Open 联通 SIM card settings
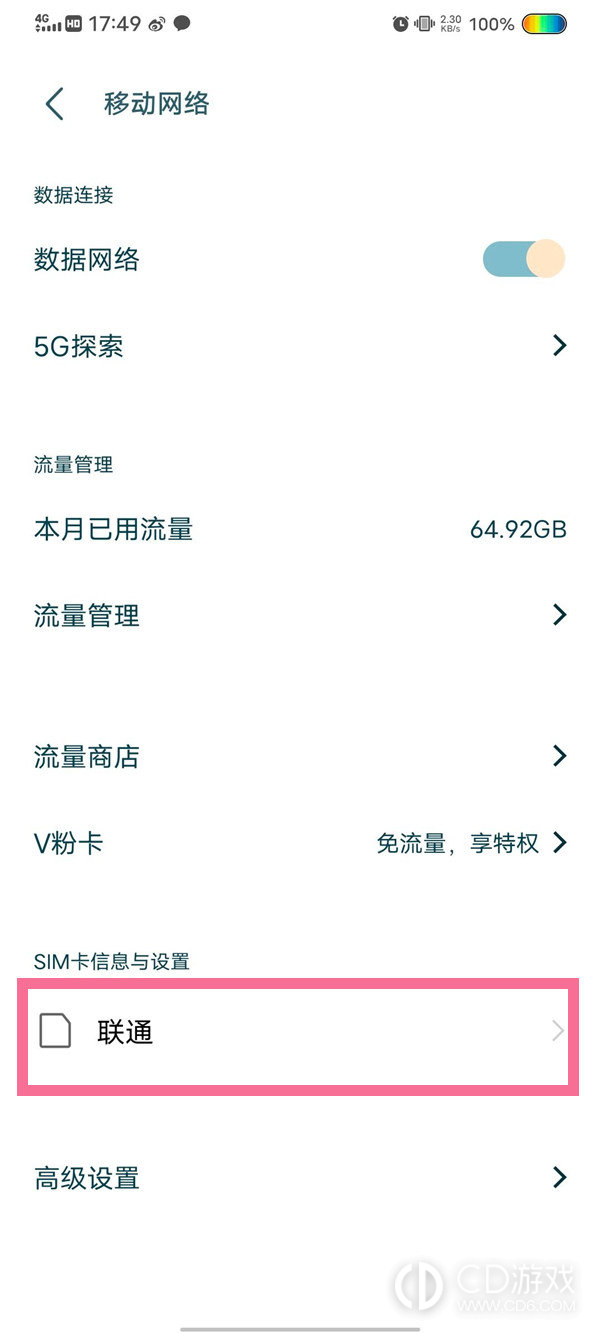 [x=298, y=1032]
